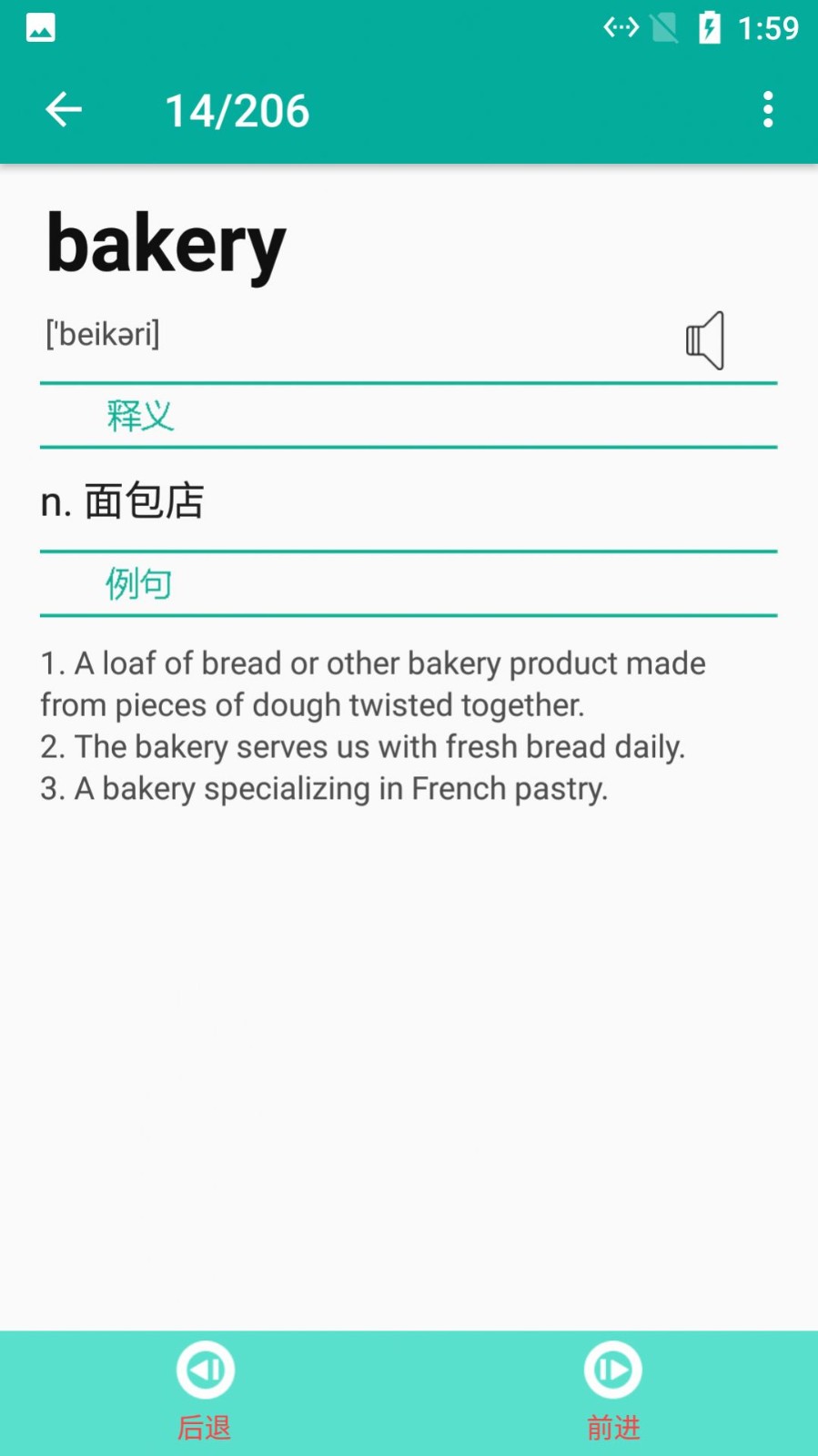
Task: Open the three-dot overflow menu
Action: point(768,110)
